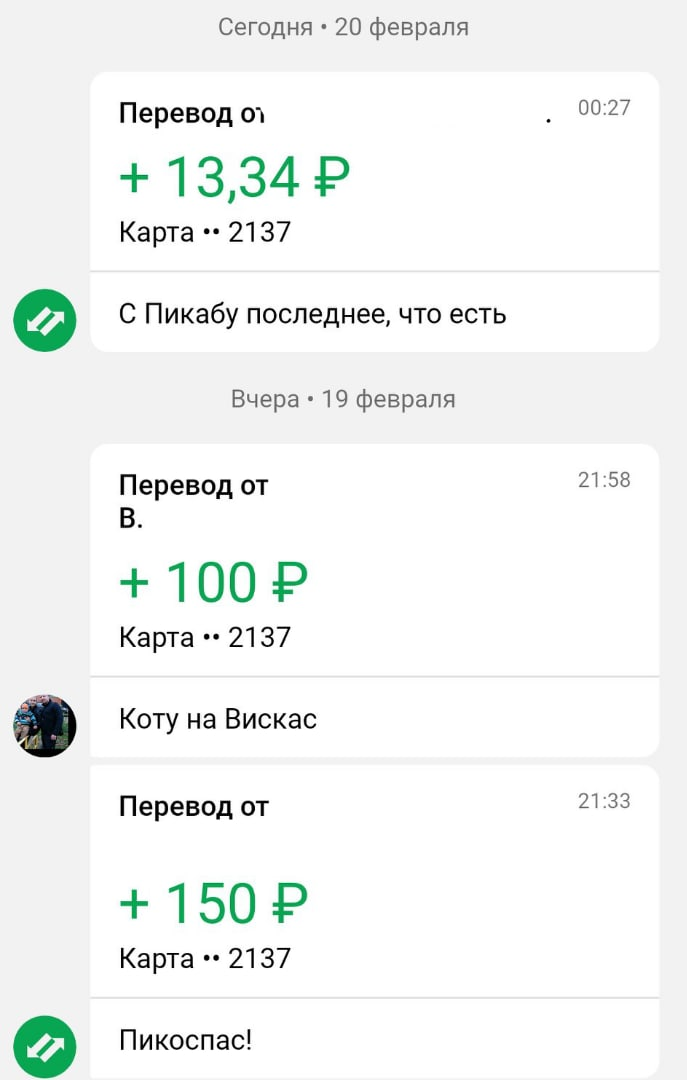
Task: Tap sender avatar beside 'Коту на Вискас'
Action: (45, 725)
